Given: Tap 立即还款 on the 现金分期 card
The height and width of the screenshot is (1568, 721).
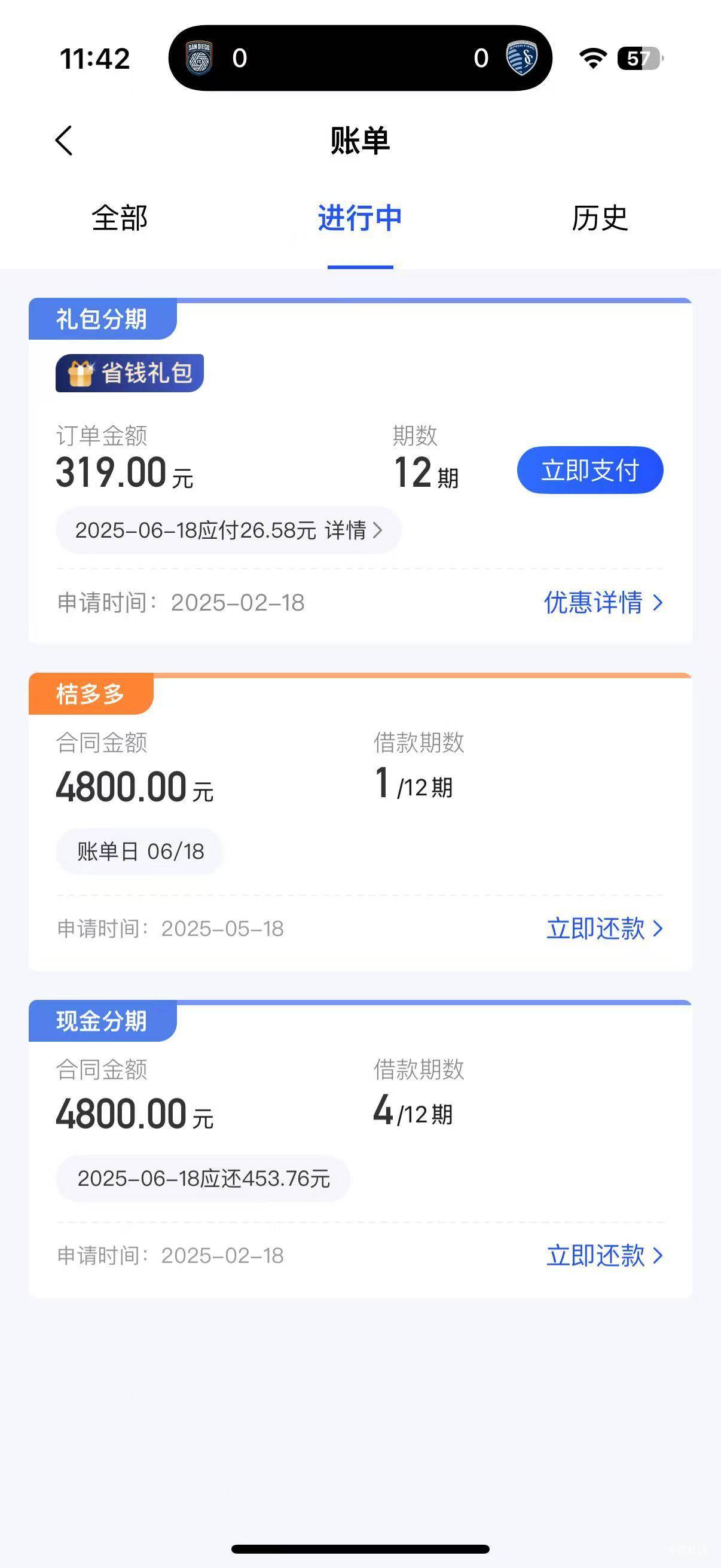Looking at the screenshot, I should tap(604, 1256).
